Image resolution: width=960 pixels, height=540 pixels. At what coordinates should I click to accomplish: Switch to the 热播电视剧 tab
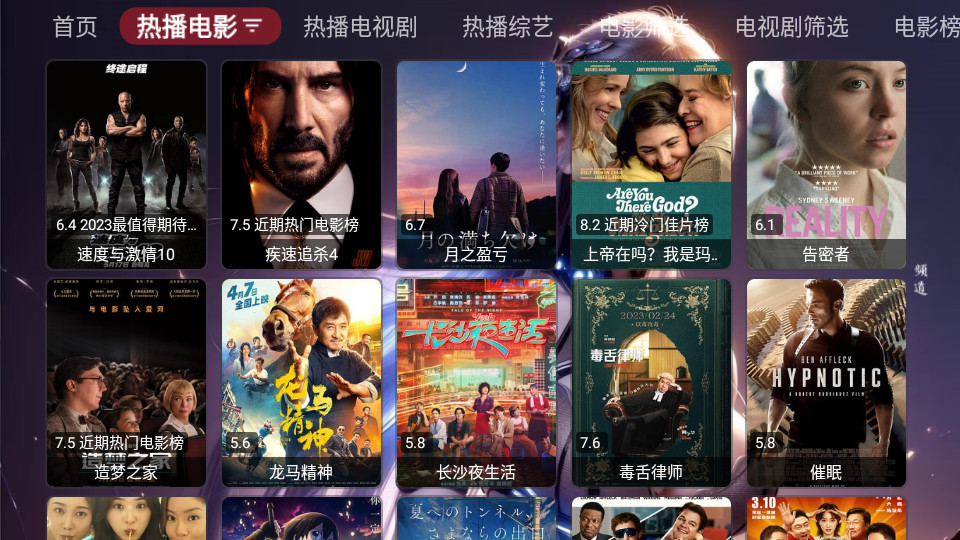pyautogui.click(x=360, y=27)
